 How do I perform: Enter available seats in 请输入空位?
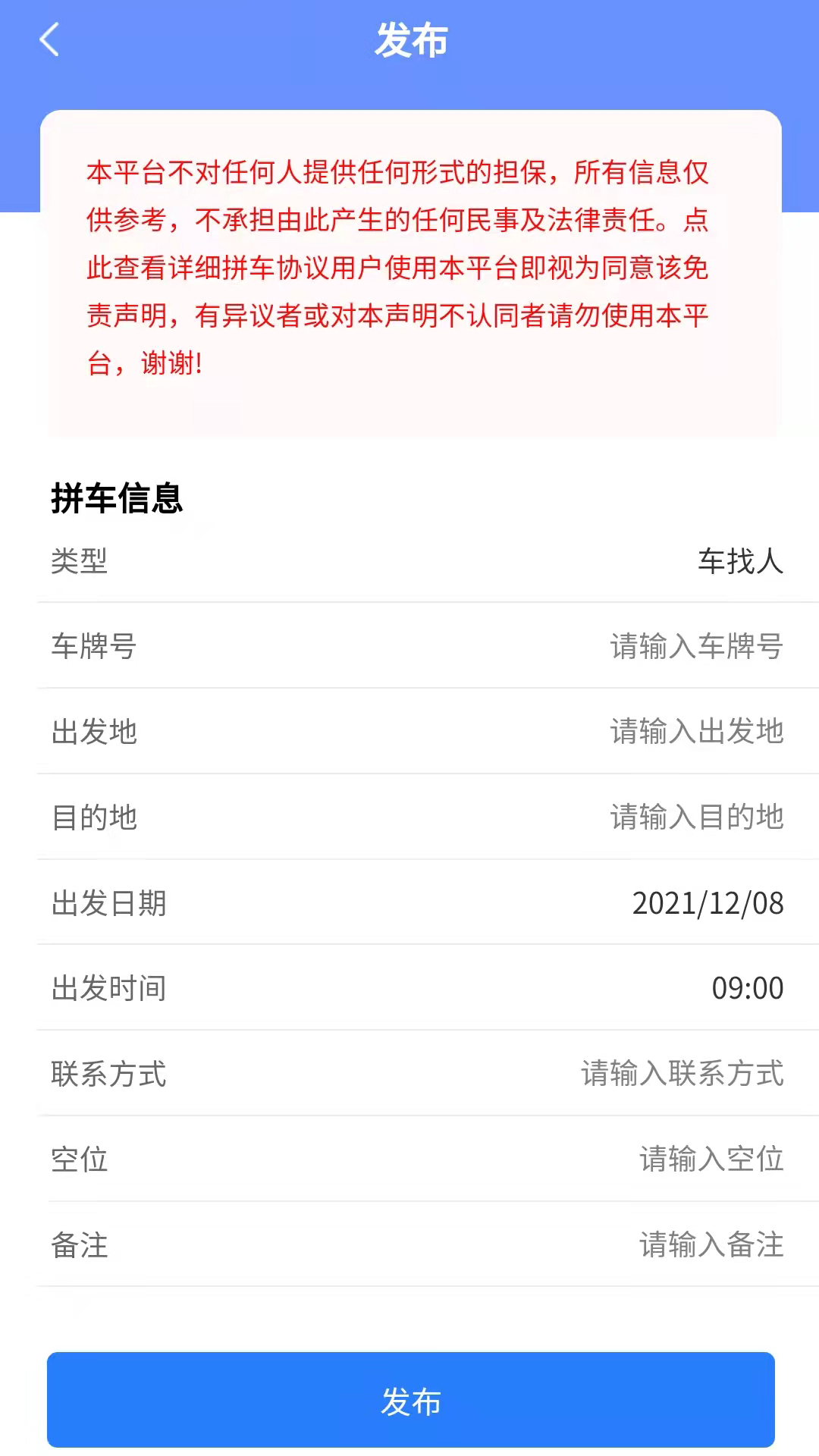(x=711, y=1159)
